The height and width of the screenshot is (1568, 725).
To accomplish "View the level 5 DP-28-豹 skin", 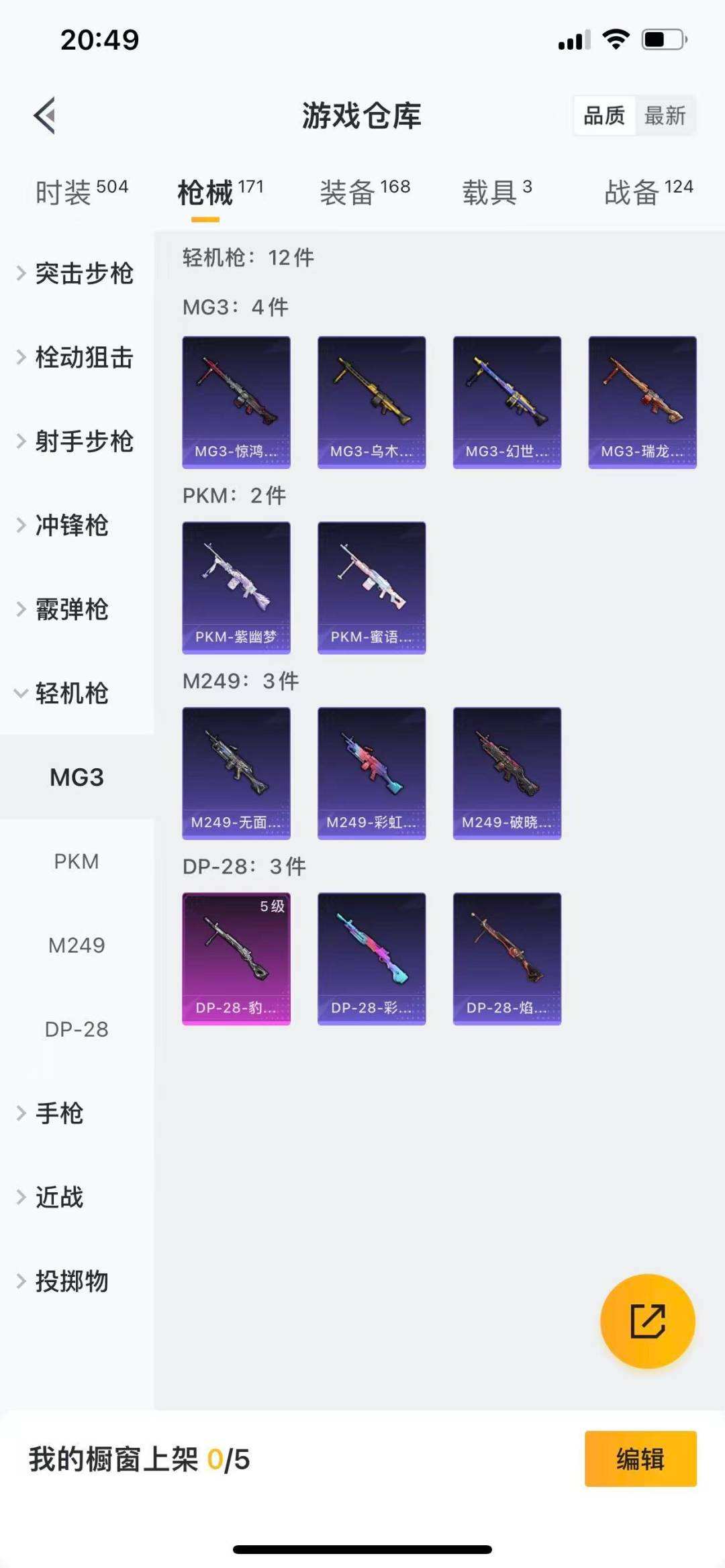I will coord(236,958).
